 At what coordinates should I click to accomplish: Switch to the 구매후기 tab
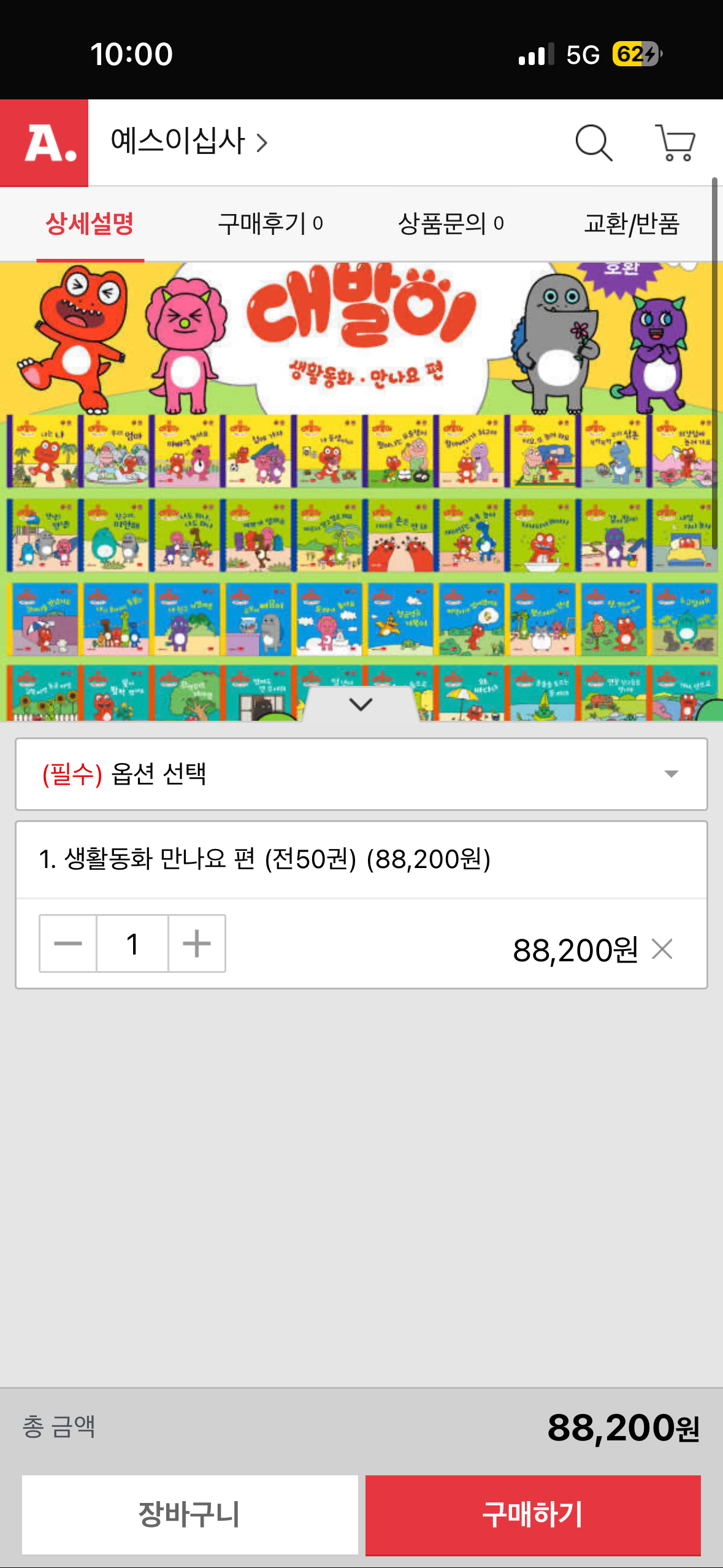tap(269, 224)
